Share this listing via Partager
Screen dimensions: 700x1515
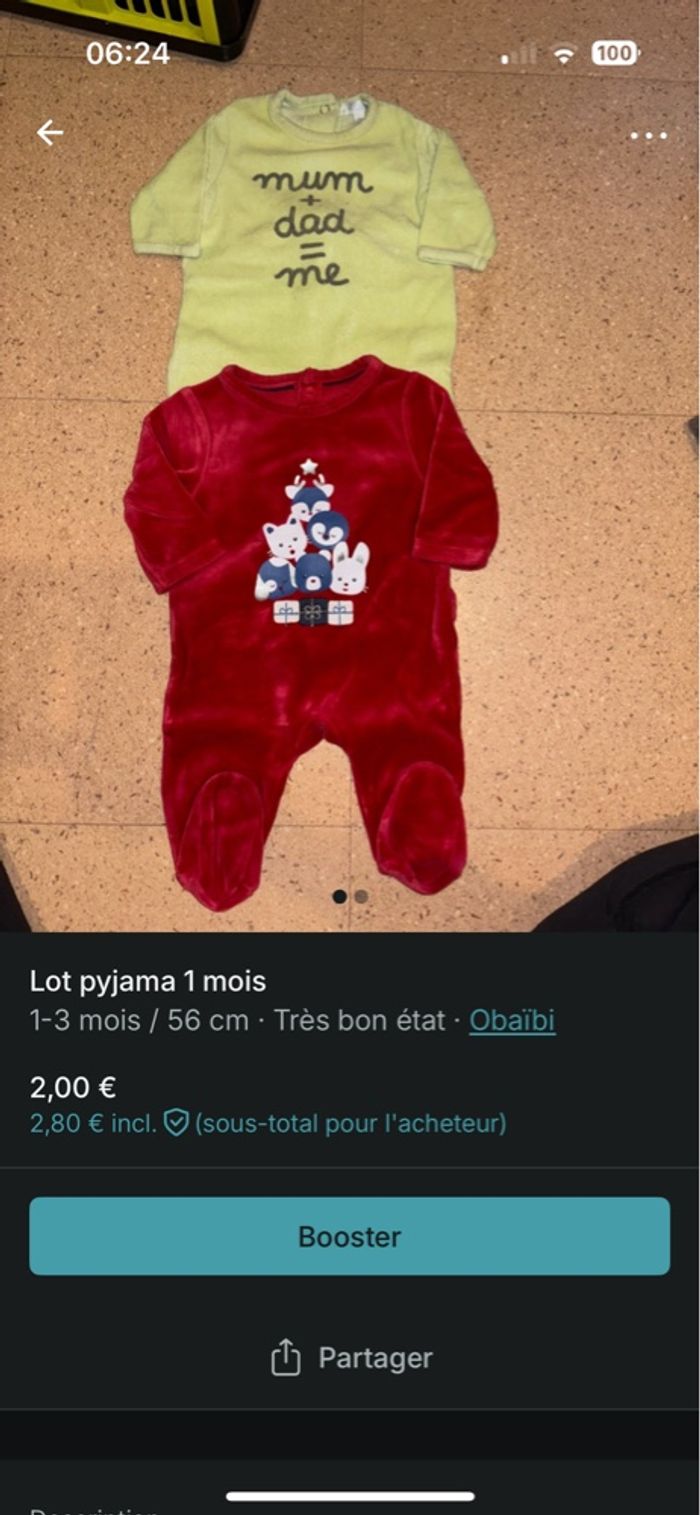pyautogui.click(x=351, y=1358)
